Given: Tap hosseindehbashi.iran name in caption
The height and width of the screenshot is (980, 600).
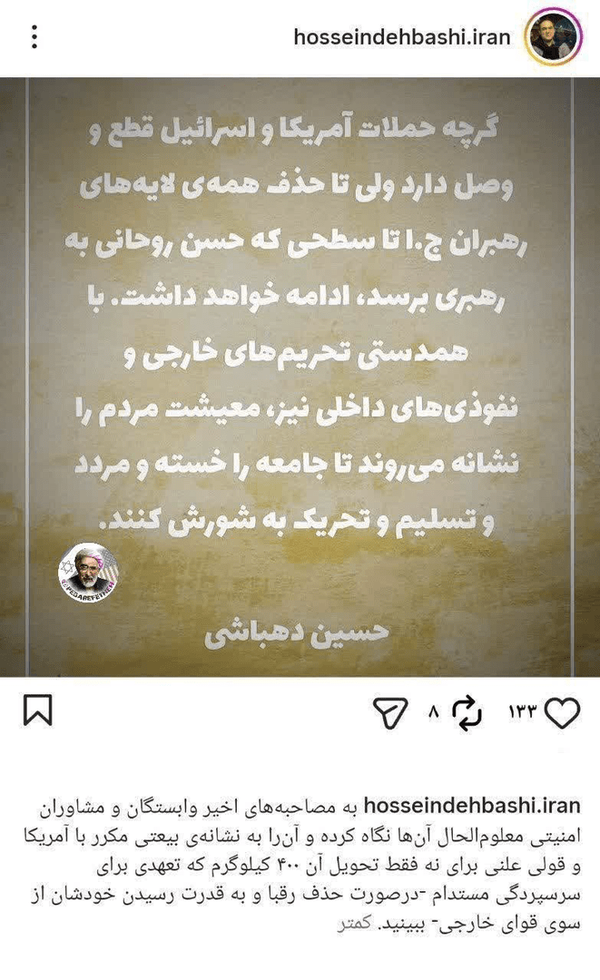Looking at the screenshot, I should point(472,806).
